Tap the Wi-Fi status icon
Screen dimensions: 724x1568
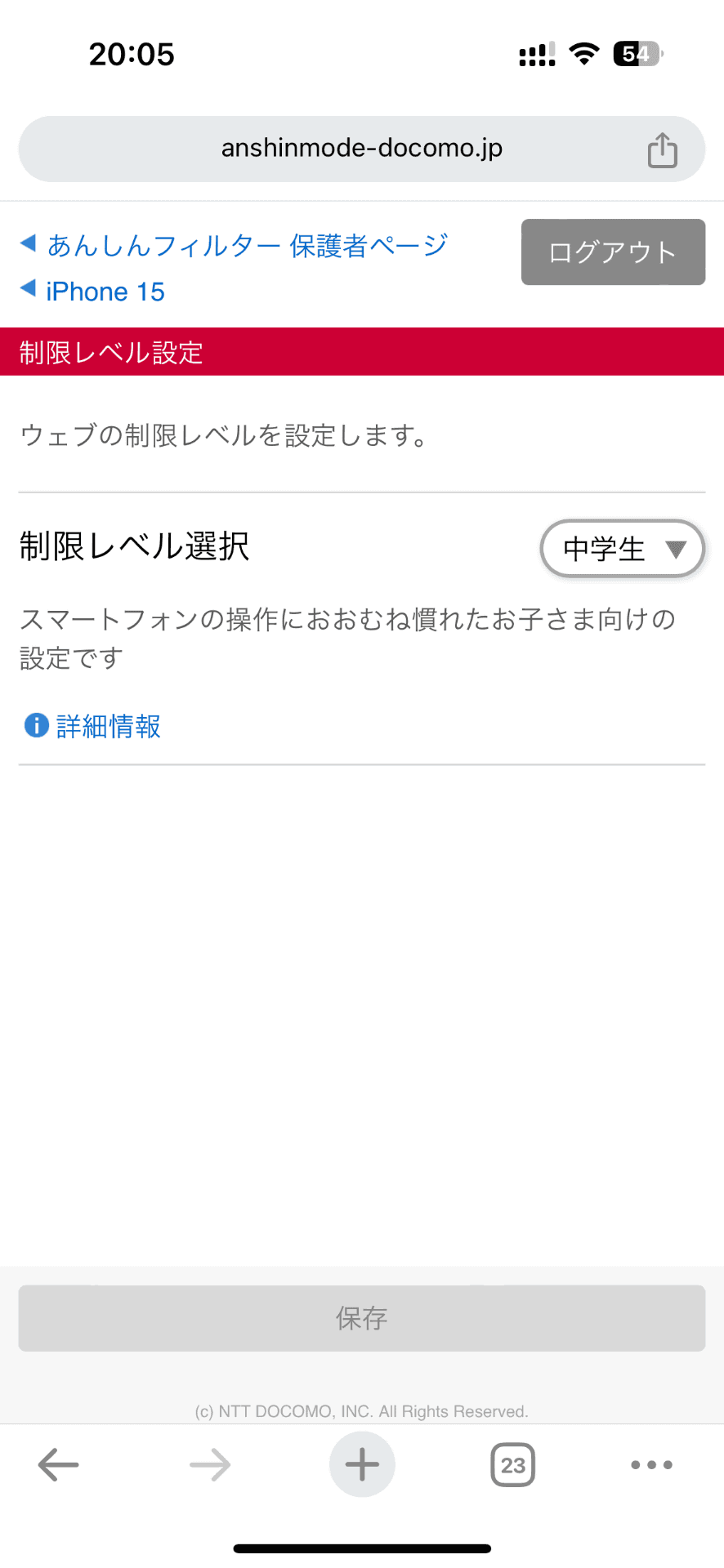[x=583, y=53]
